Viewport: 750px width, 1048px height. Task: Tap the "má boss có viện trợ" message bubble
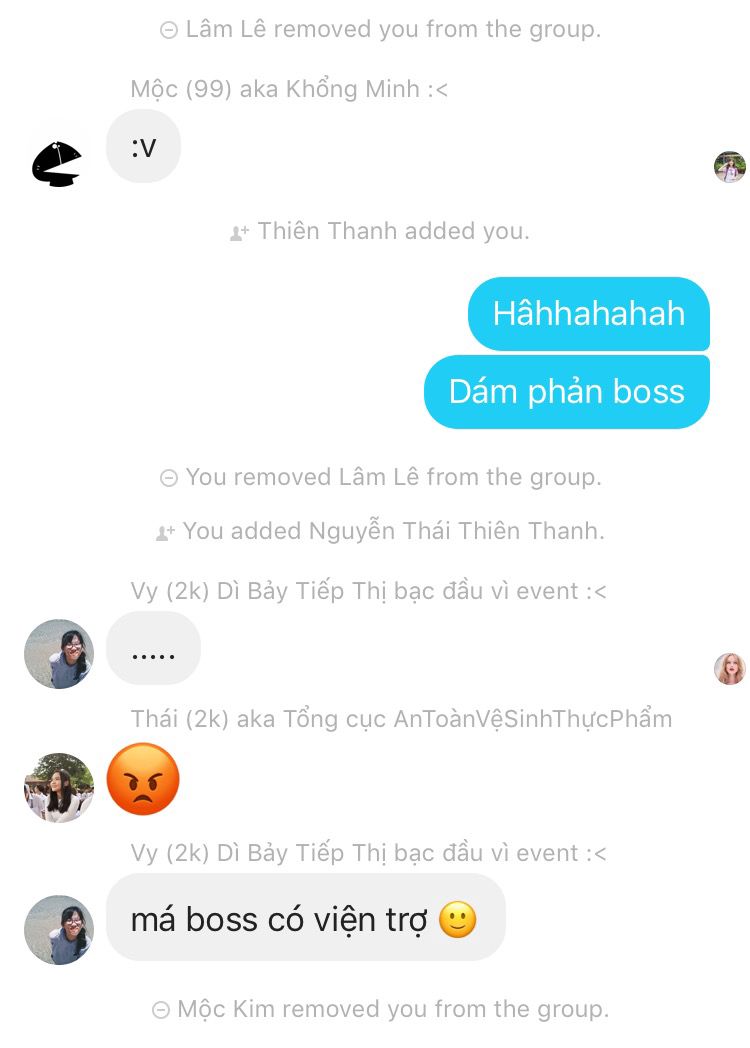pyautogui.click(x=305, y=917)
